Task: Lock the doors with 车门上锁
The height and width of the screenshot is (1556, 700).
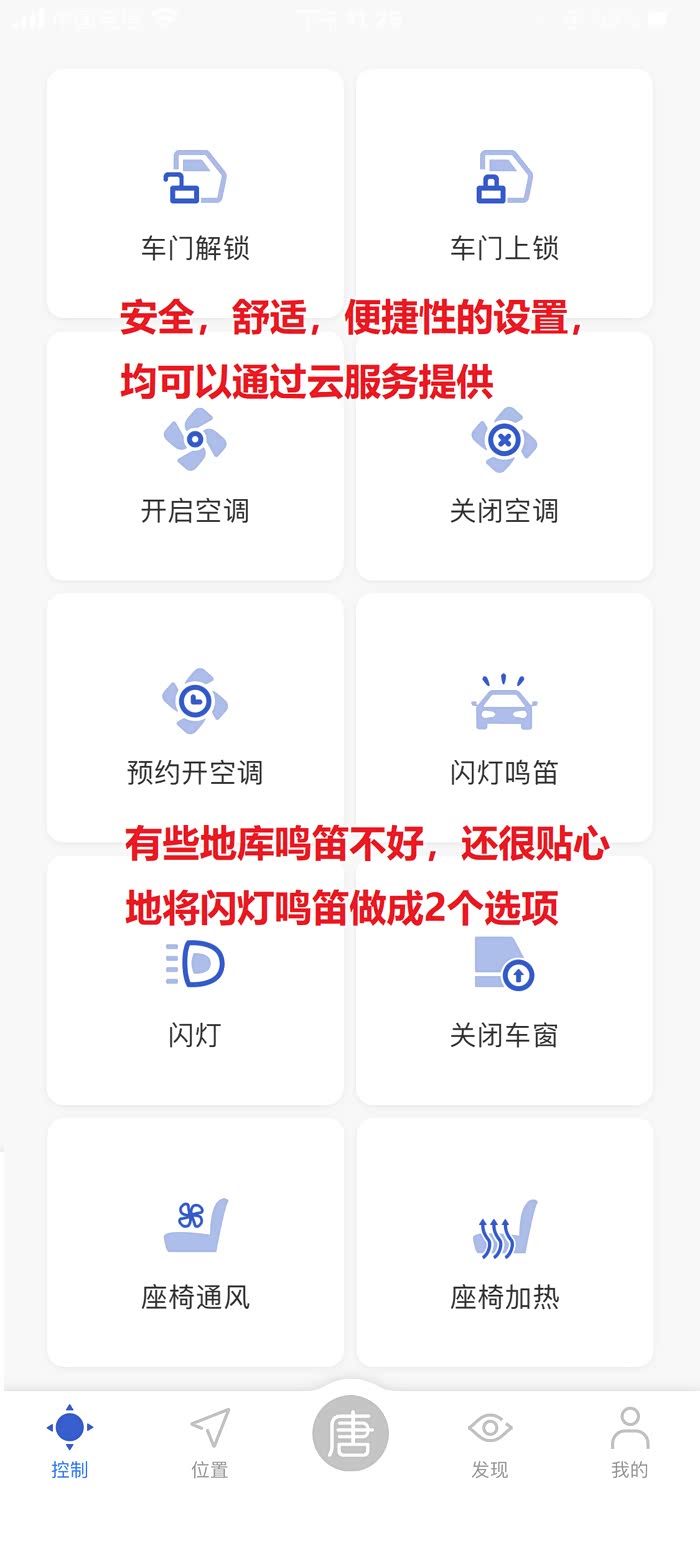Action: (x=504, y=193)
